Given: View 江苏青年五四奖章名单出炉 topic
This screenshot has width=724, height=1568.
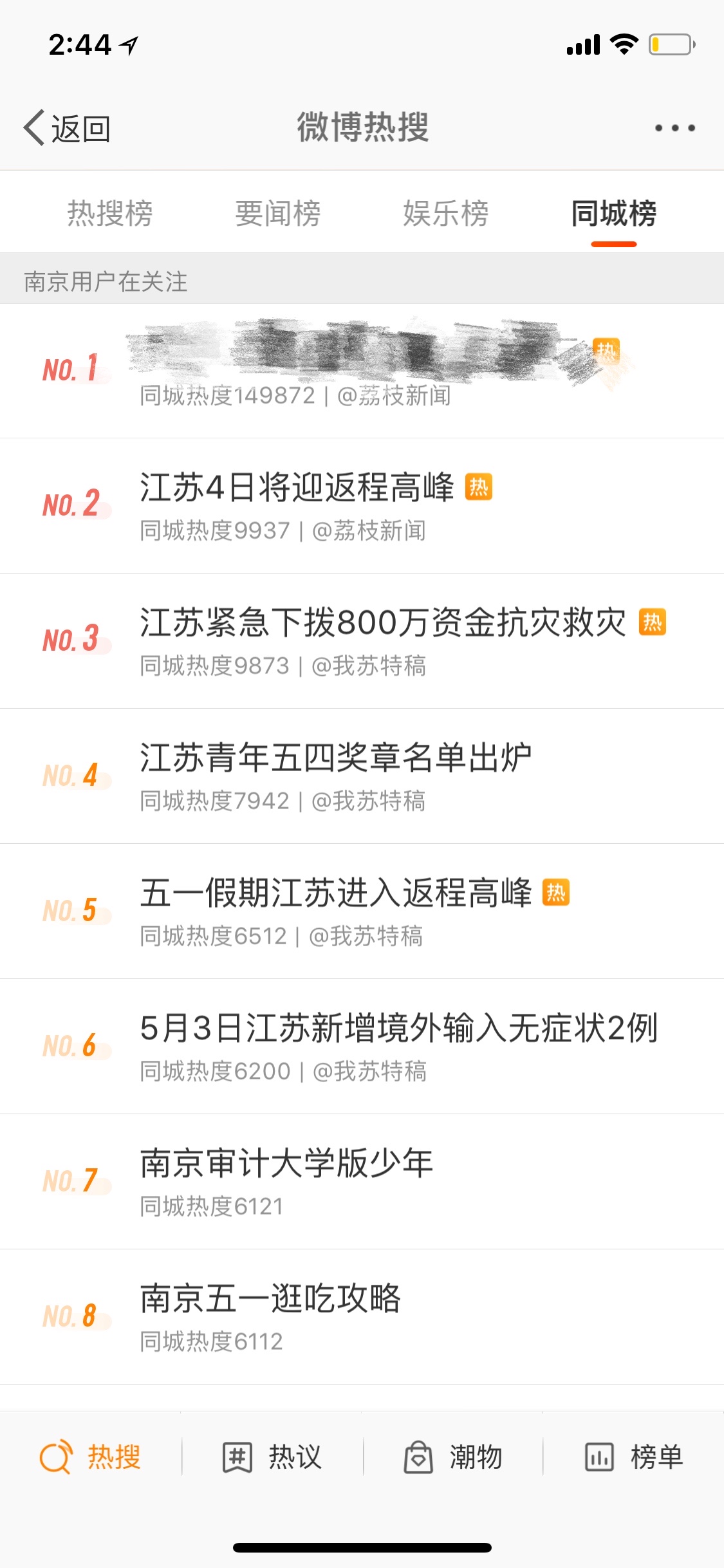Looking at the screenshot, I should point(336,758).
